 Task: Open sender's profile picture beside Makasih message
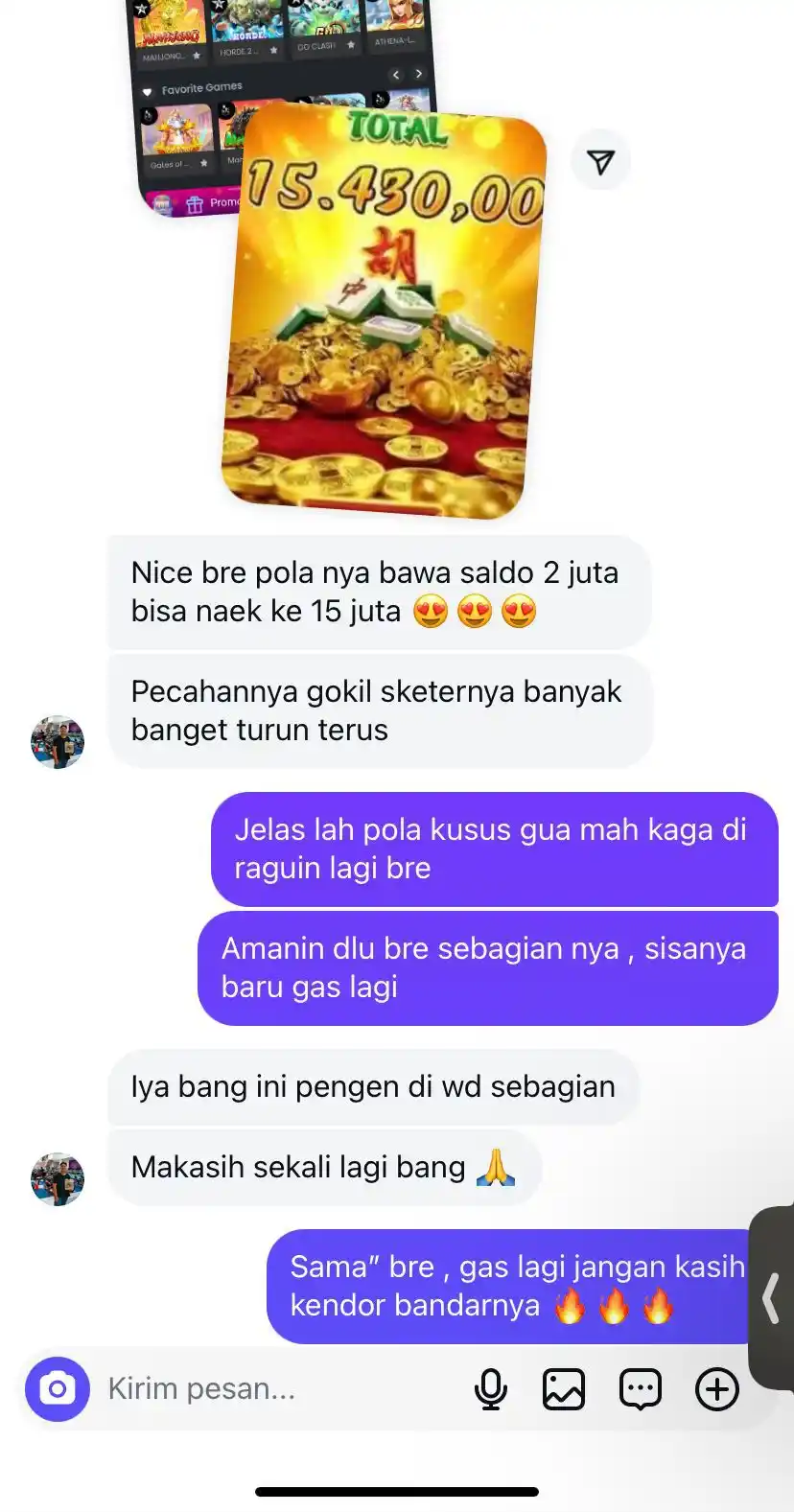(x=58, y=1179)
